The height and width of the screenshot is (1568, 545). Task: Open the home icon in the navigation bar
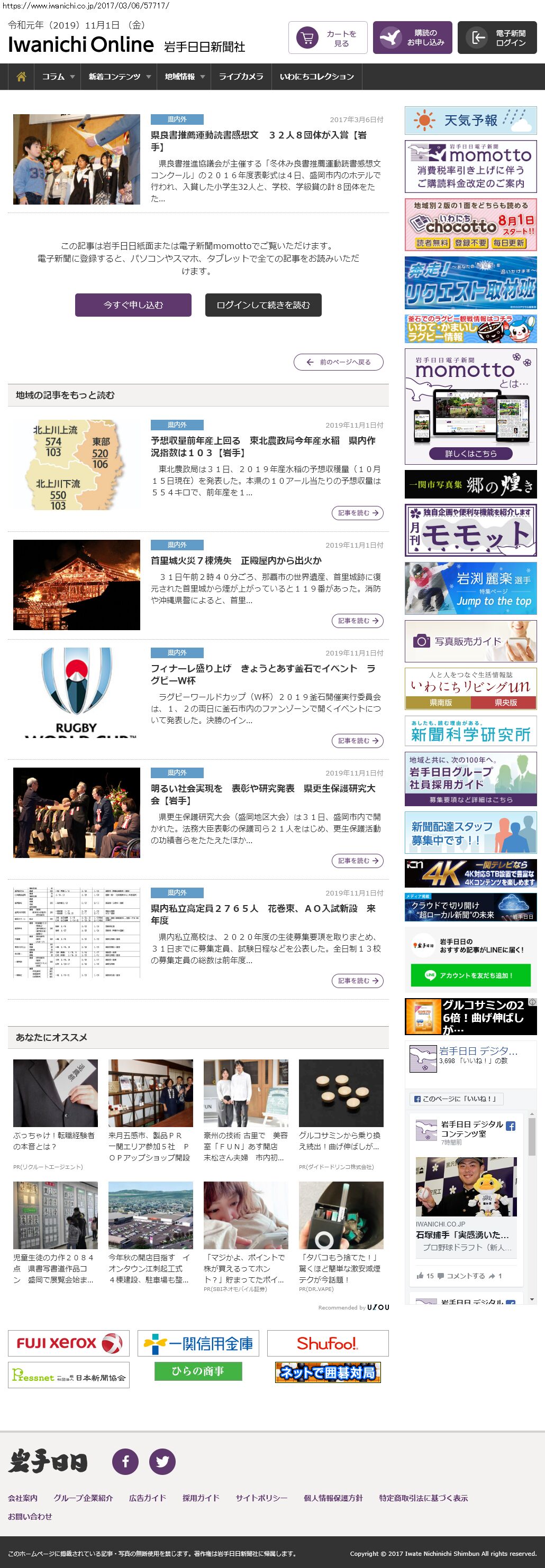[21, 77]
